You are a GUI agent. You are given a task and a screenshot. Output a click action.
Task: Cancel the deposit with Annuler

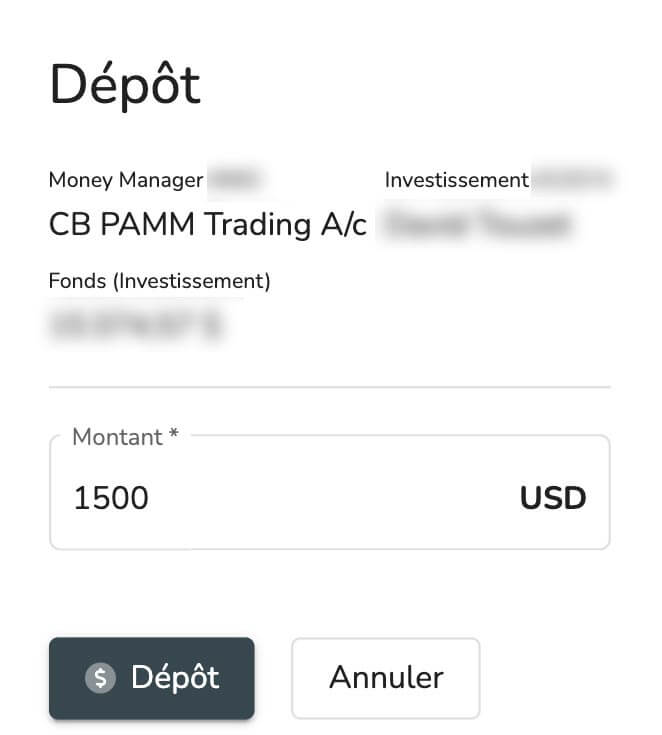(386, 678)
